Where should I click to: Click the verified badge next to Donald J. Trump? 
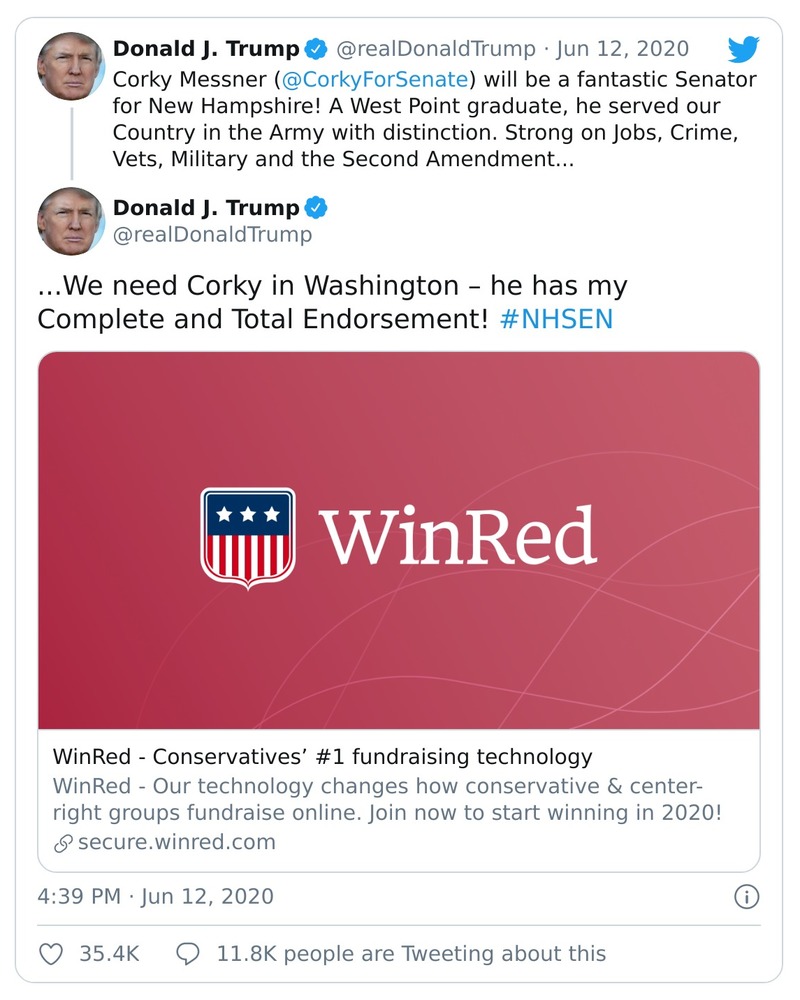pos(316,47)
